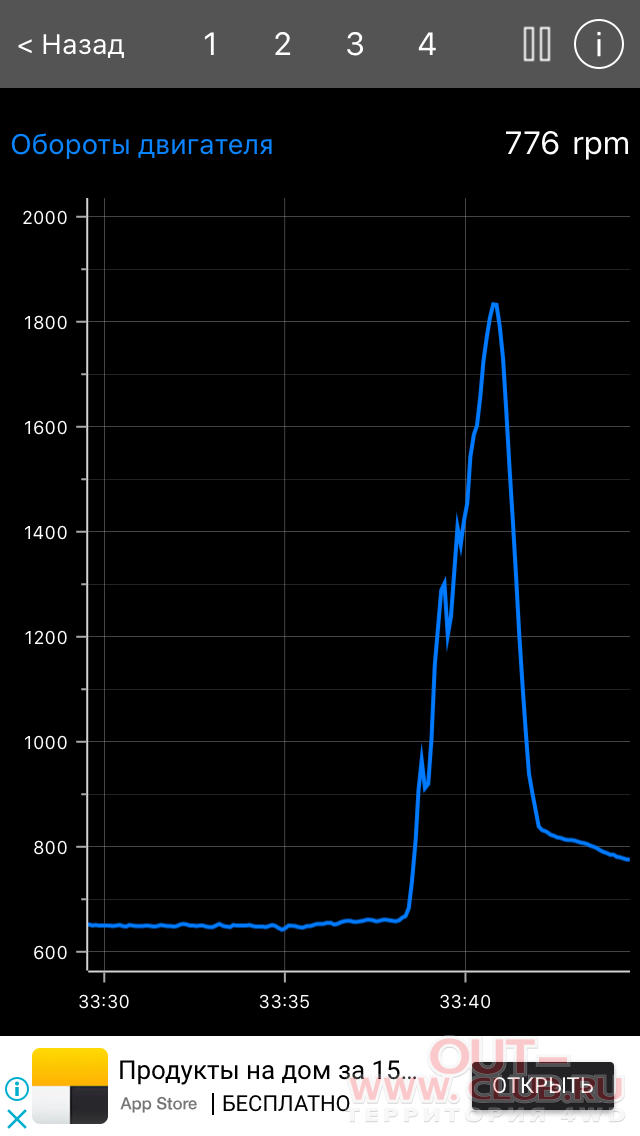Open the ad info icon

(17, 1088)
